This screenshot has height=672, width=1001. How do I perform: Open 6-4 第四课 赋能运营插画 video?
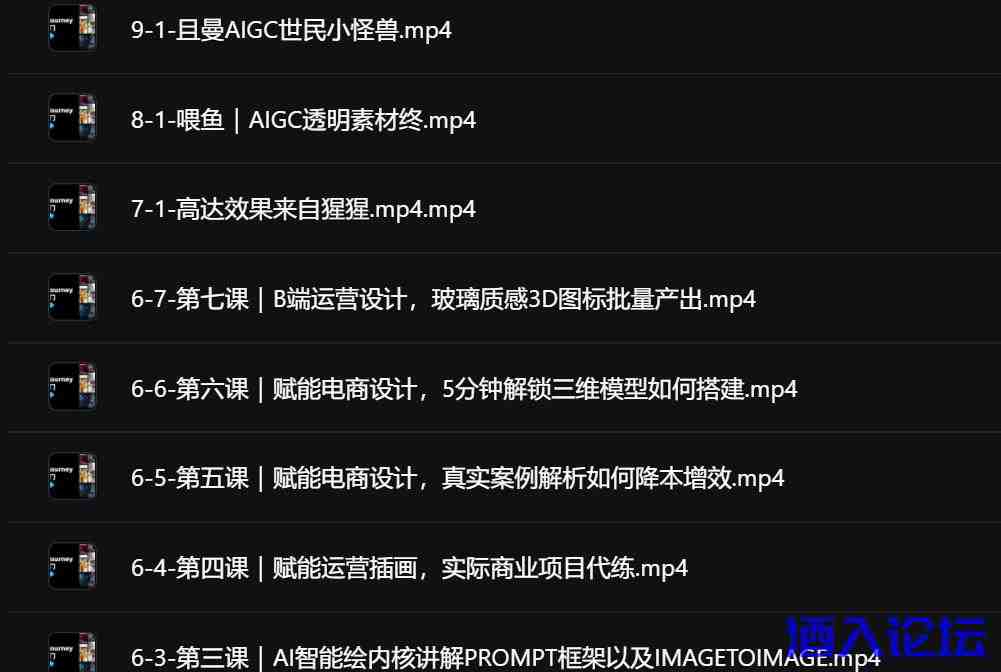409,568
